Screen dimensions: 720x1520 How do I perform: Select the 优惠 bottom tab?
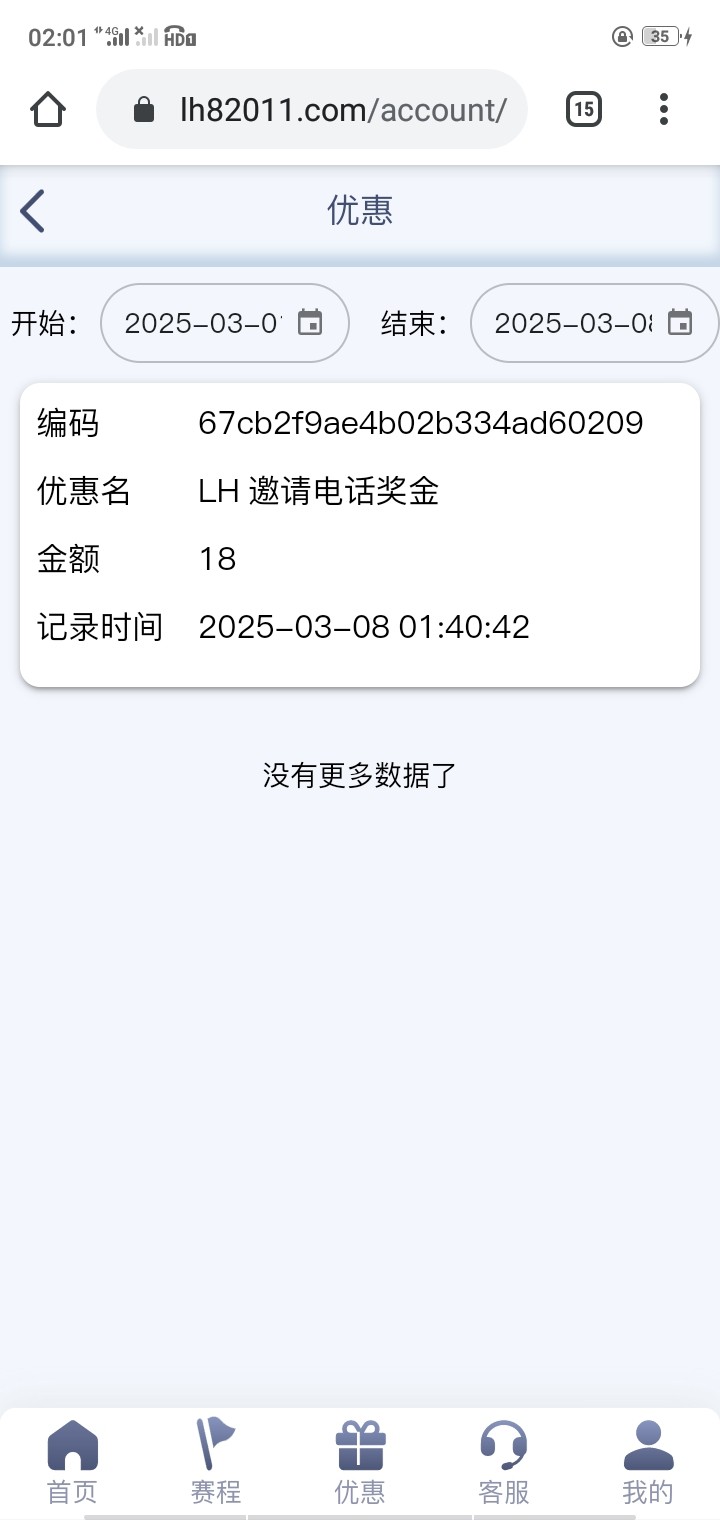(x=360, y=1462)
